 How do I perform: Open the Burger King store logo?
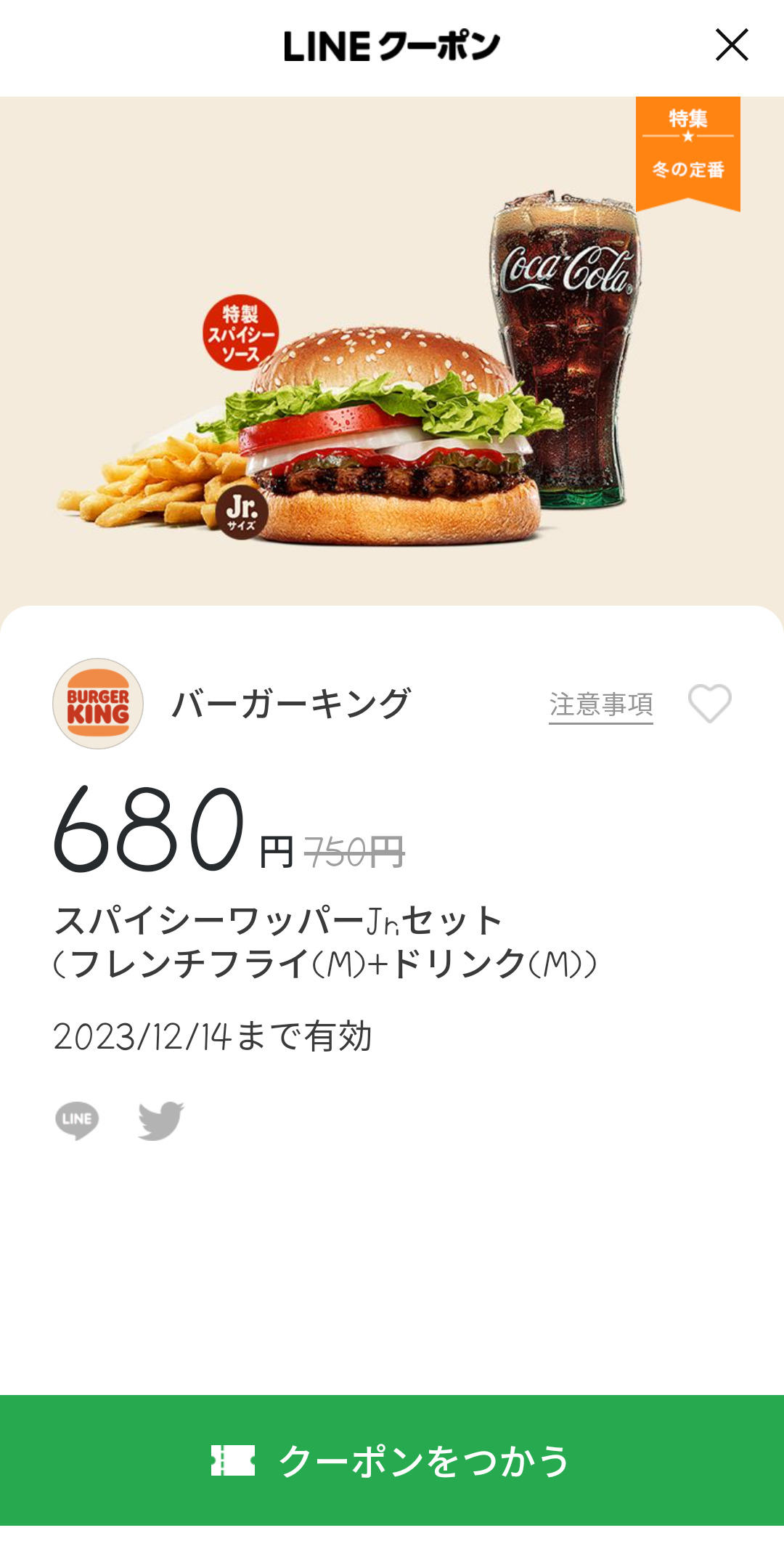pyautogui.click(x=98, y=703)
